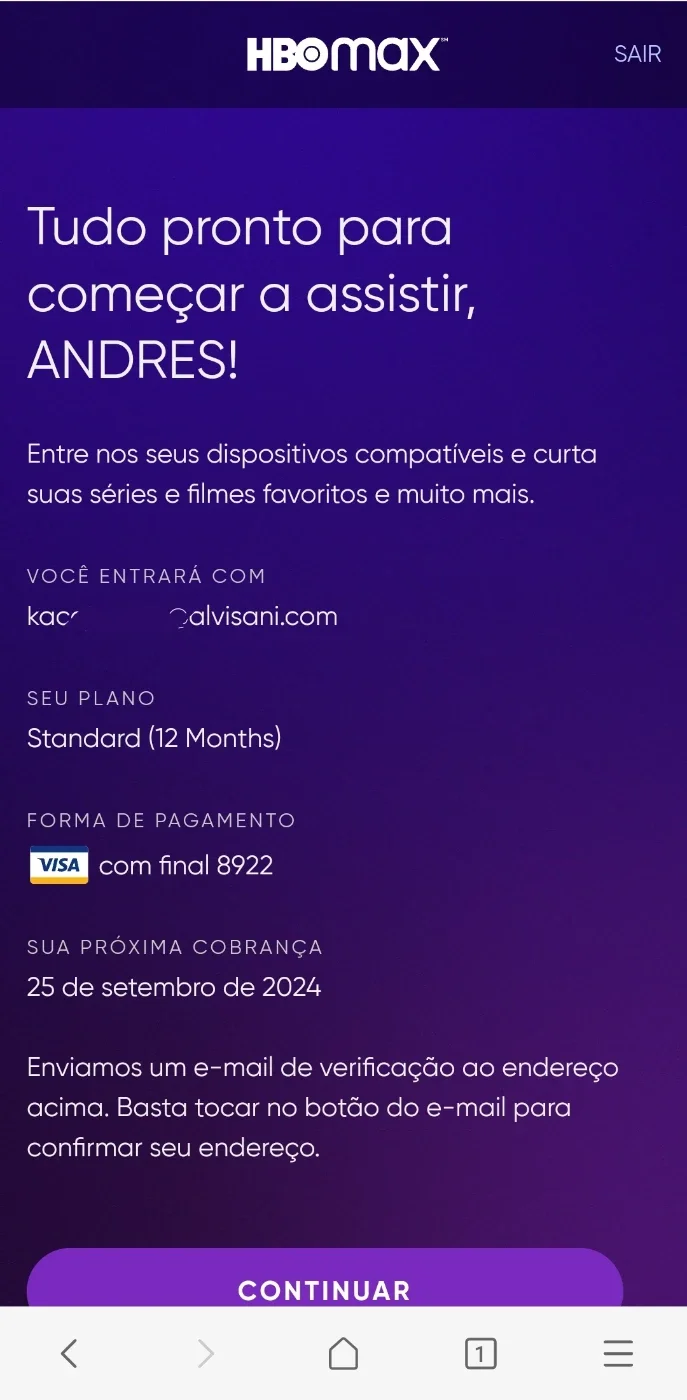Open the browser tabs switcher
The image size is (687, 1400).
(480, 1354)
